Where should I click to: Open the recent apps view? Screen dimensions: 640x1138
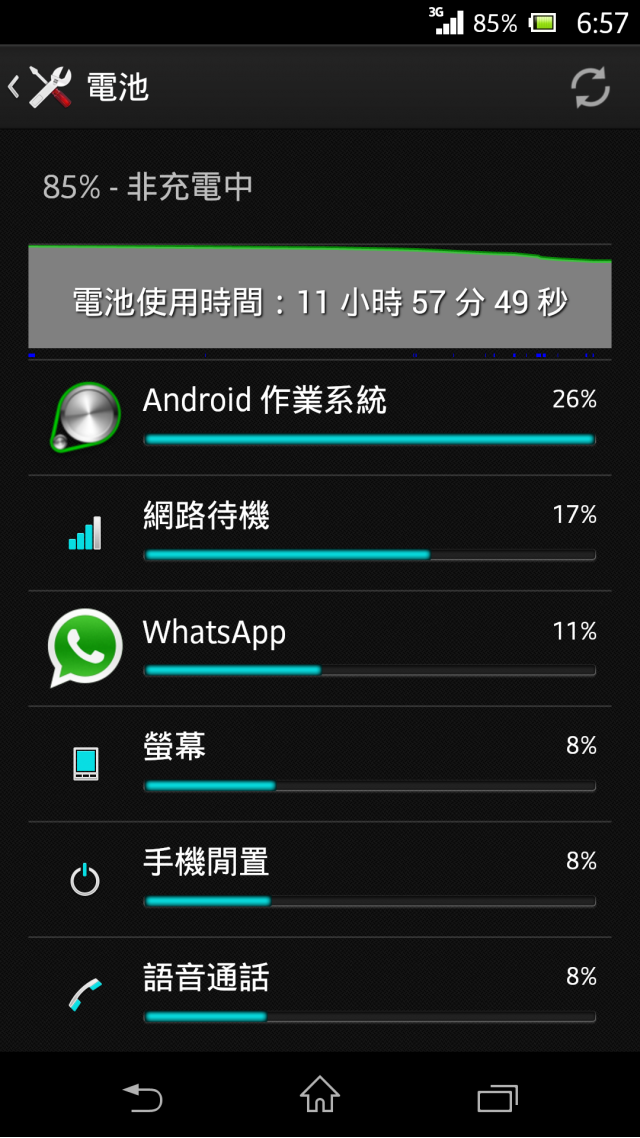pos(497,1097)
